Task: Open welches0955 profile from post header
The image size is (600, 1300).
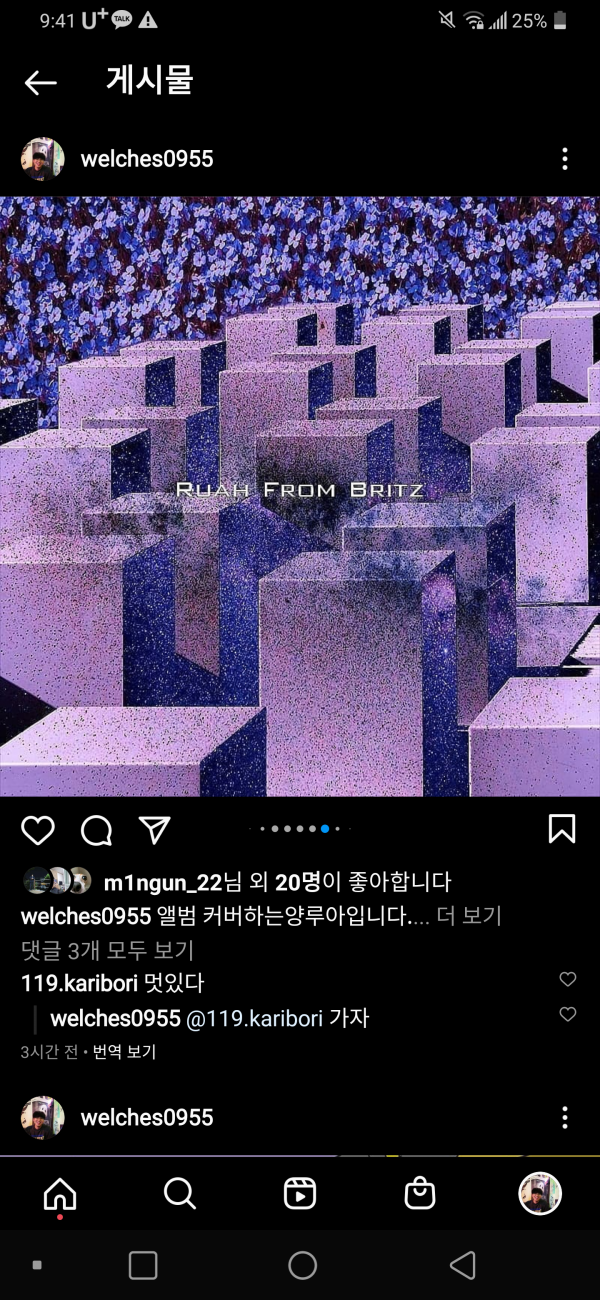Action: click(146, 159)
